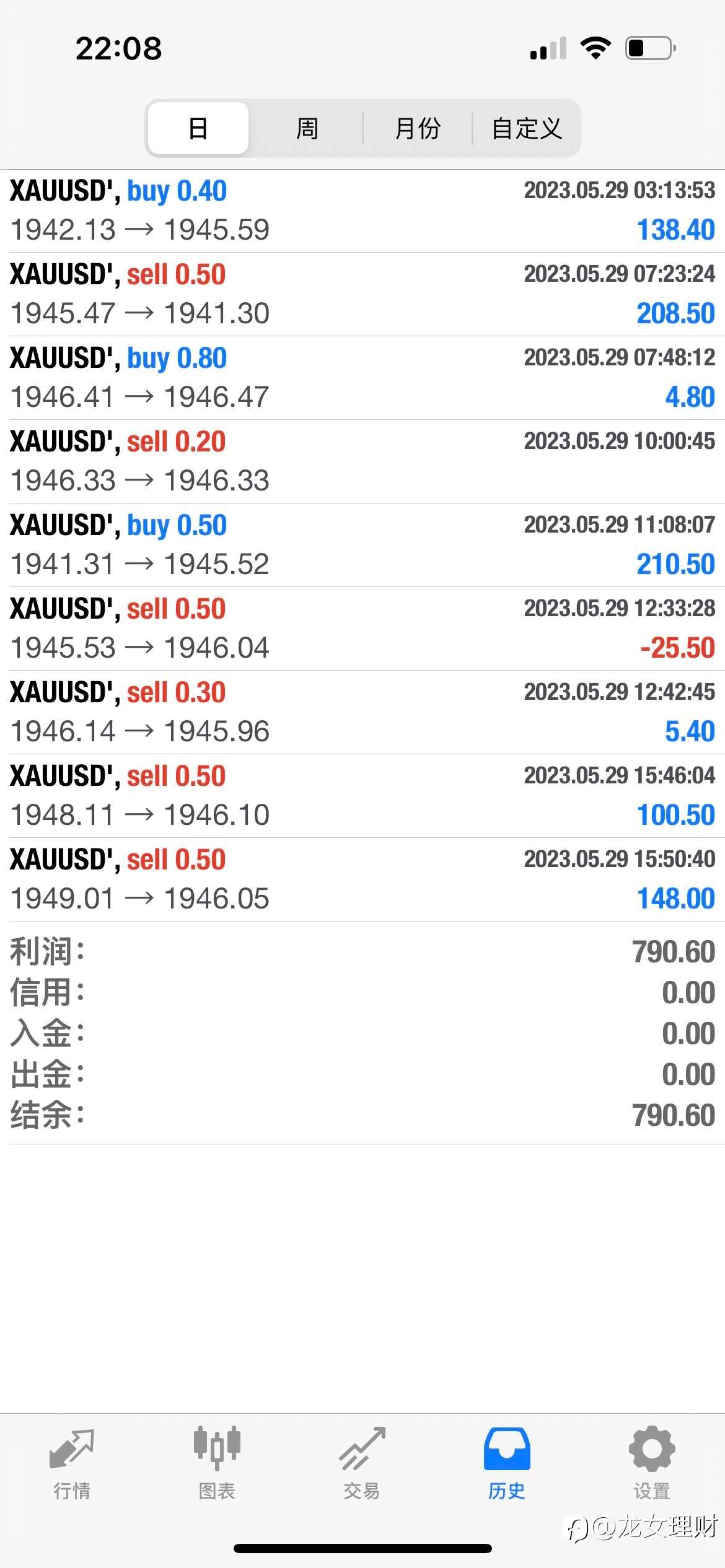This screenshot has height=1568, width=725.
Task: Open the sell 0.30 trade at 12:42:45
Action: (x=362, y=712)
